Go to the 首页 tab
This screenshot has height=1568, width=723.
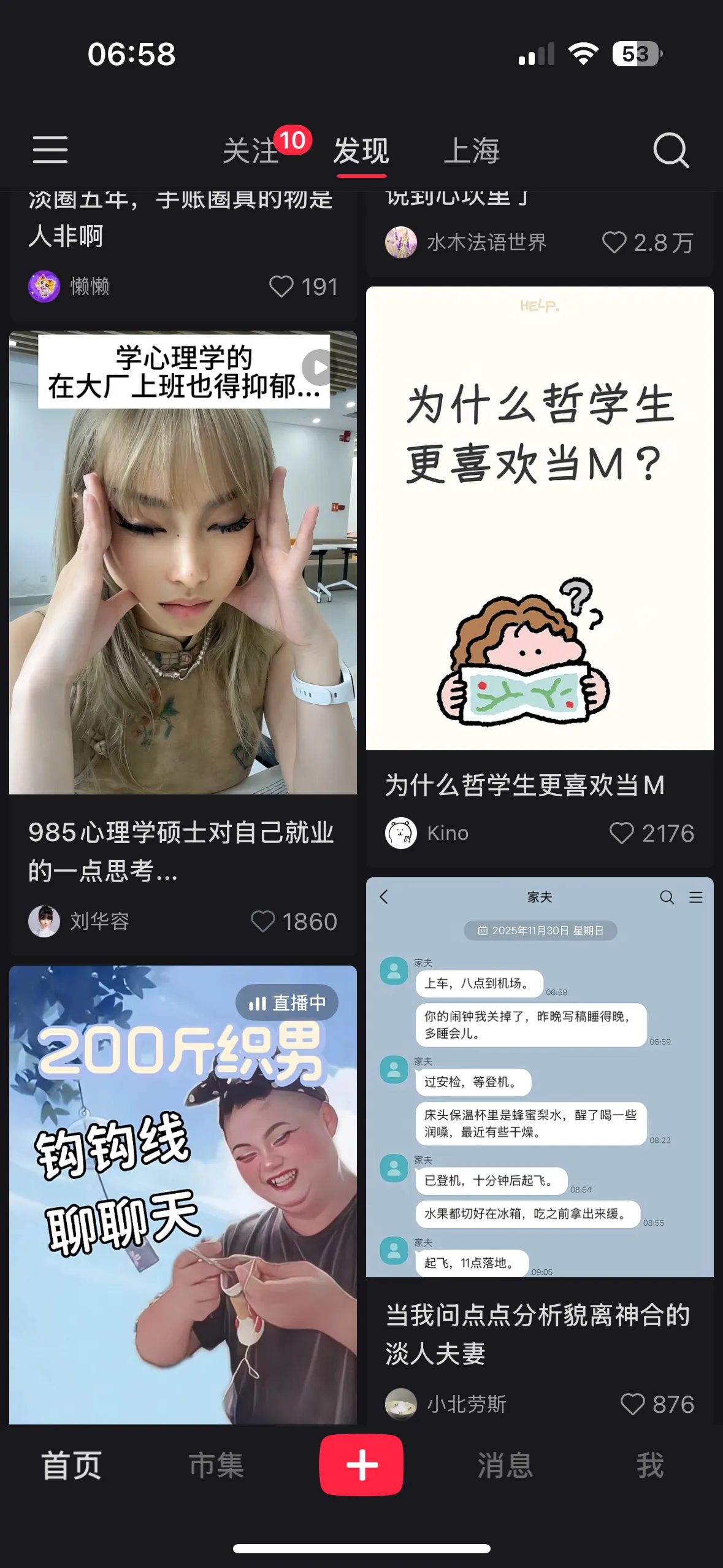(x=72, y=1465)
